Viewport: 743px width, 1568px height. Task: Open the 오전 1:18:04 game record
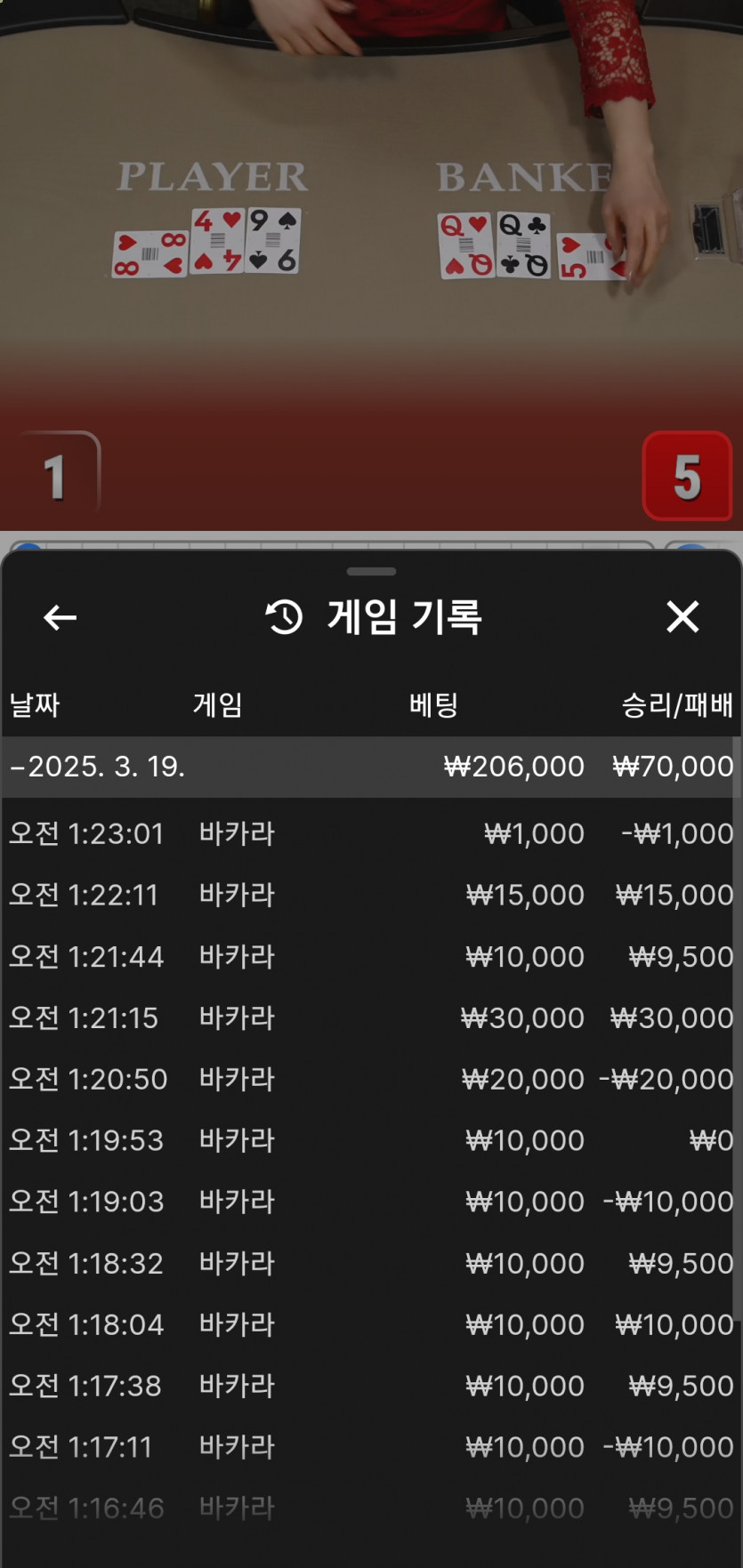370,1324
